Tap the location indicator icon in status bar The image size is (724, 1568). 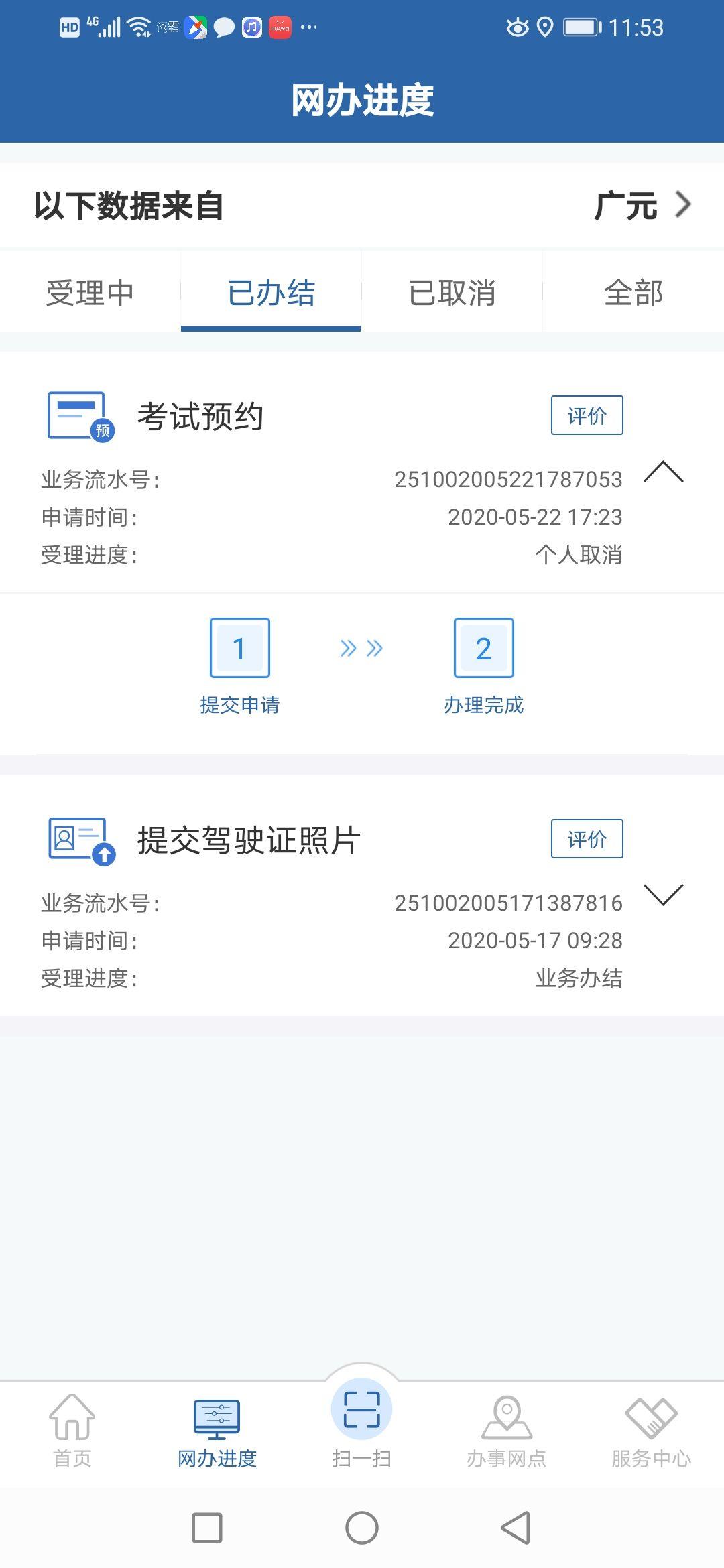pos(544,27)
